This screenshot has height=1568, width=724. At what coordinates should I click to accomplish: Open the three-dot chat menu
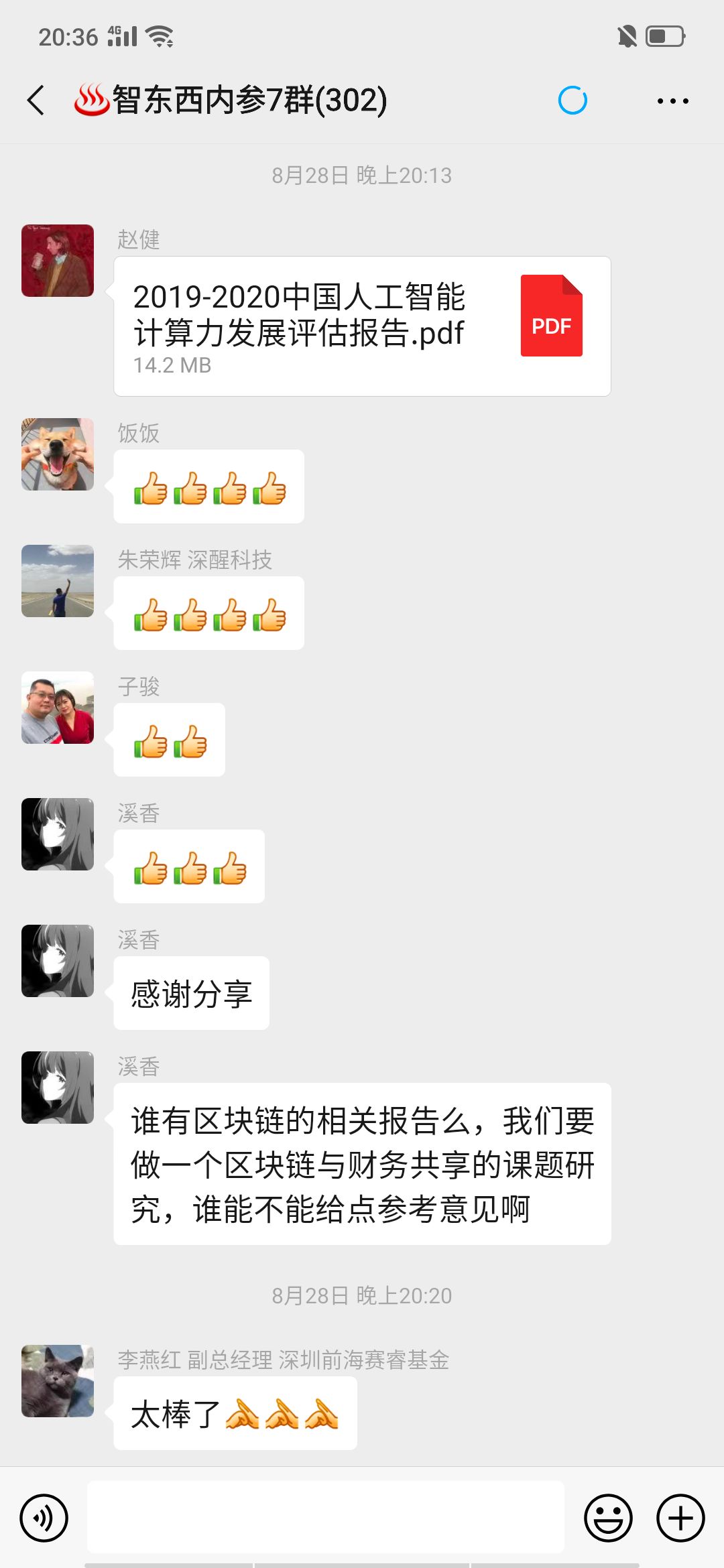672,101
